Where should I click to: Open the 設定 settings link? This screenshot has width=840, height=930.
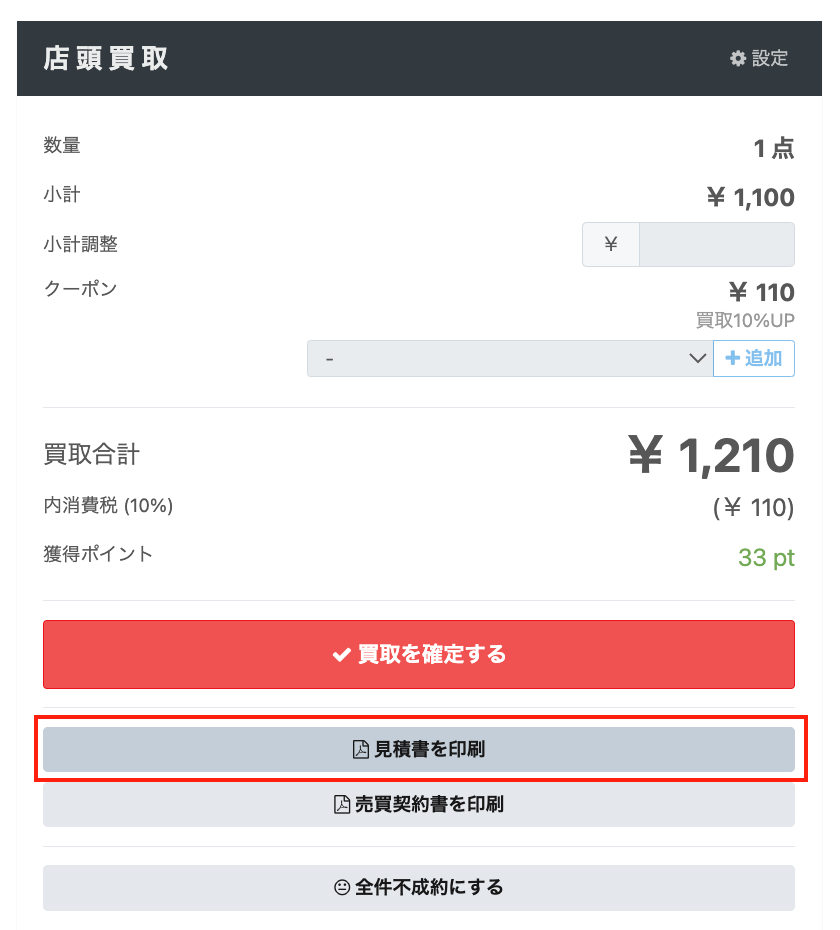(759, 59)
